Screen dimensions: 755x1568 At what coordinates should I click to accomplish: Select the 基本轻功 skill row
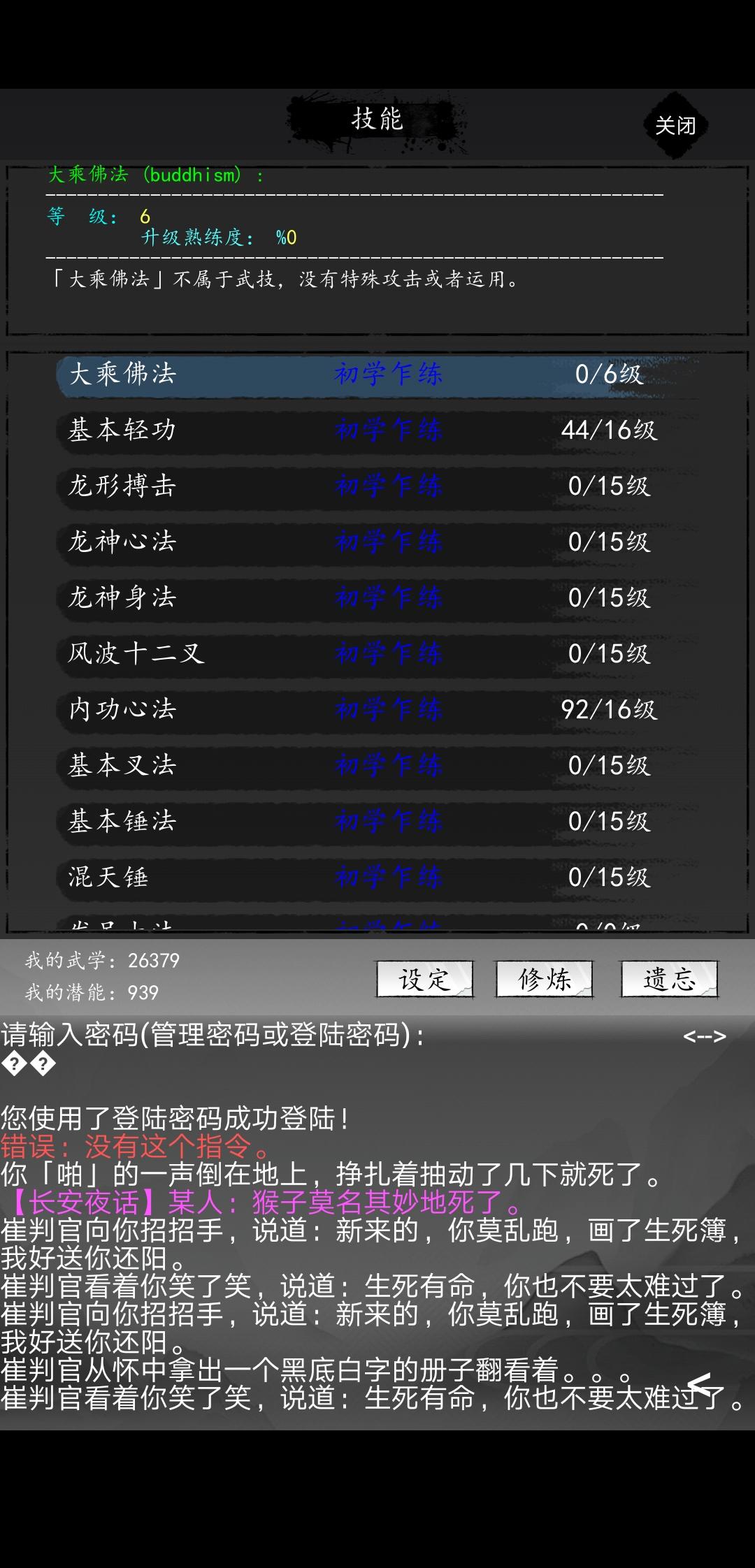point(377,430)
